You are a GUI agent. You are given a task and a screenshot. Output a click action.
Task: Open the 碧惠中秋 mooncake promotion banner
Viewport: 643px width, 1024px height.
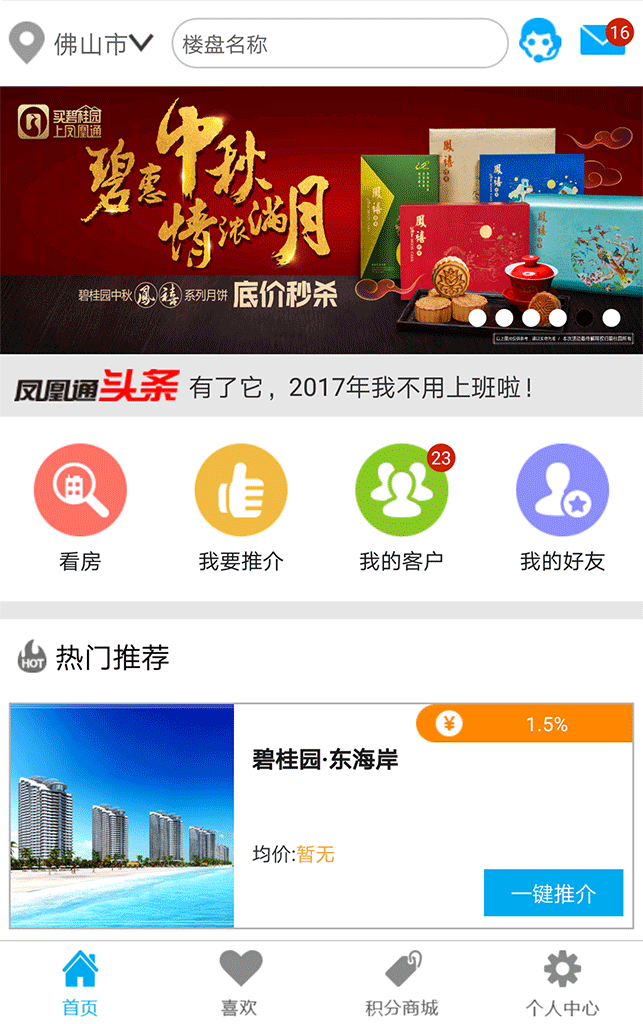321,220
